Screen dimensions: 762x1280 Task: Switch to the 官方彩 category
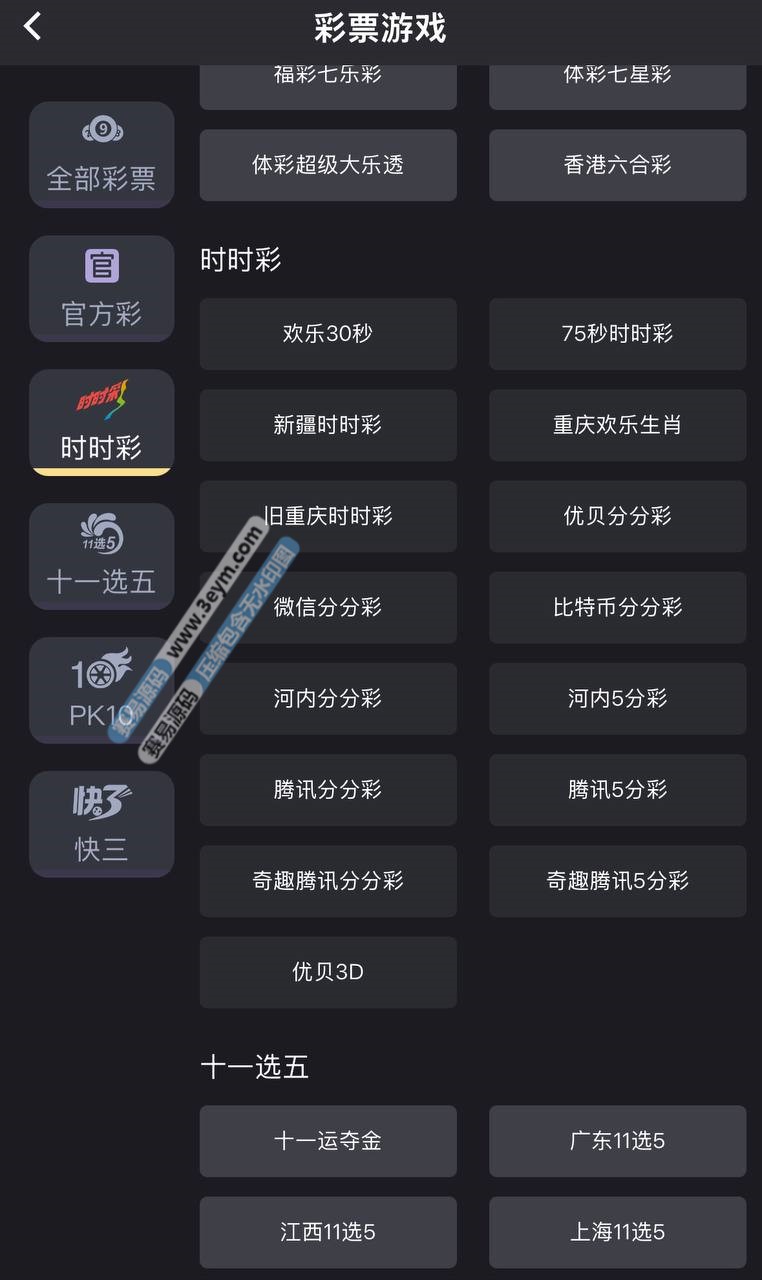tap(101, 289)
